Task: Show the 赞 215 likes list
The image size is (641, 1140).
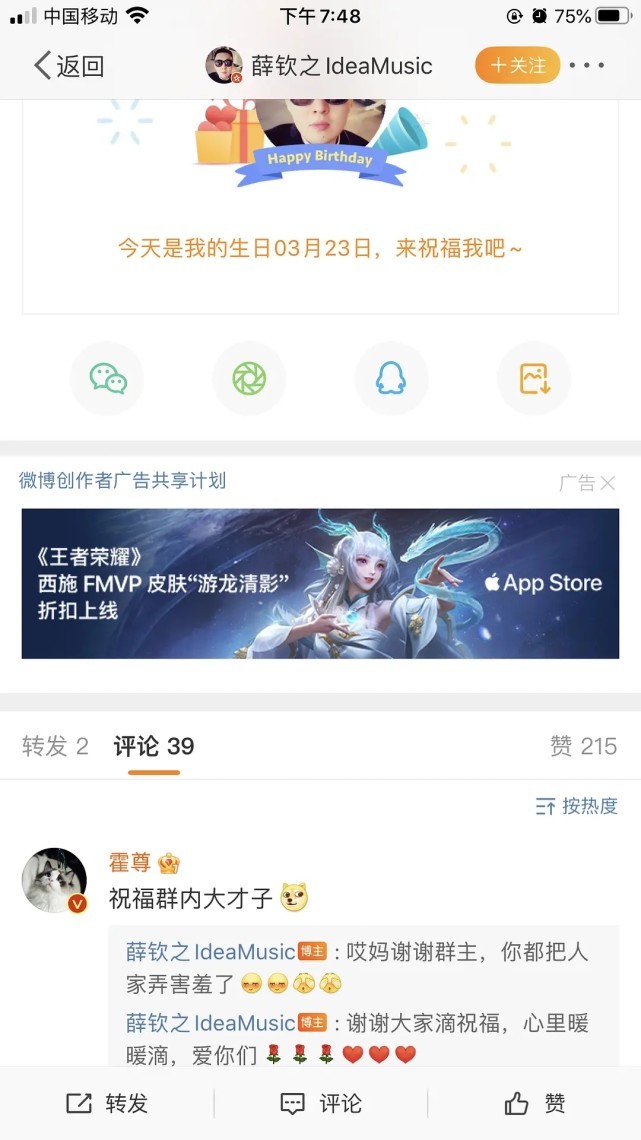Action: click(584, 746)
